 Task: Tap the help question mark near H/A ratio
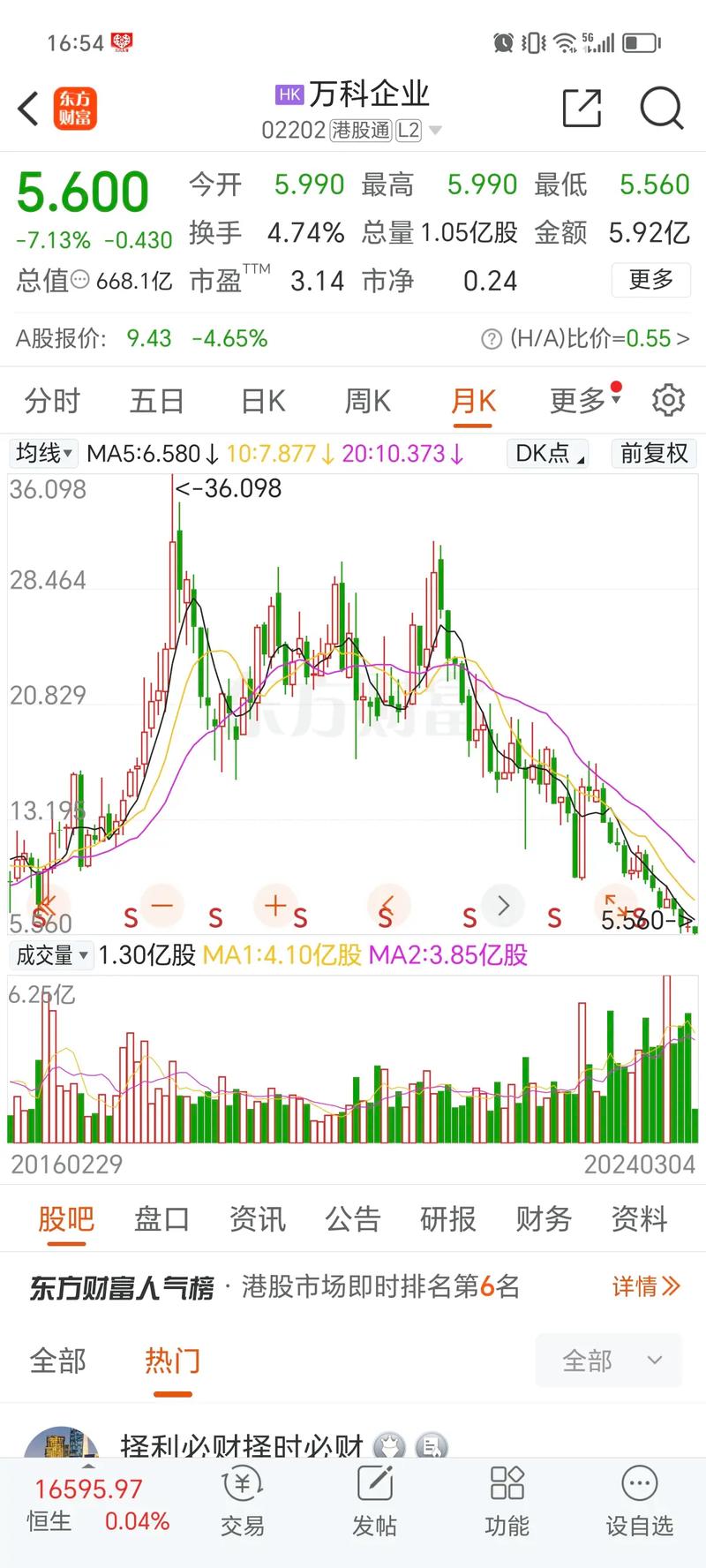coord(492,338)
